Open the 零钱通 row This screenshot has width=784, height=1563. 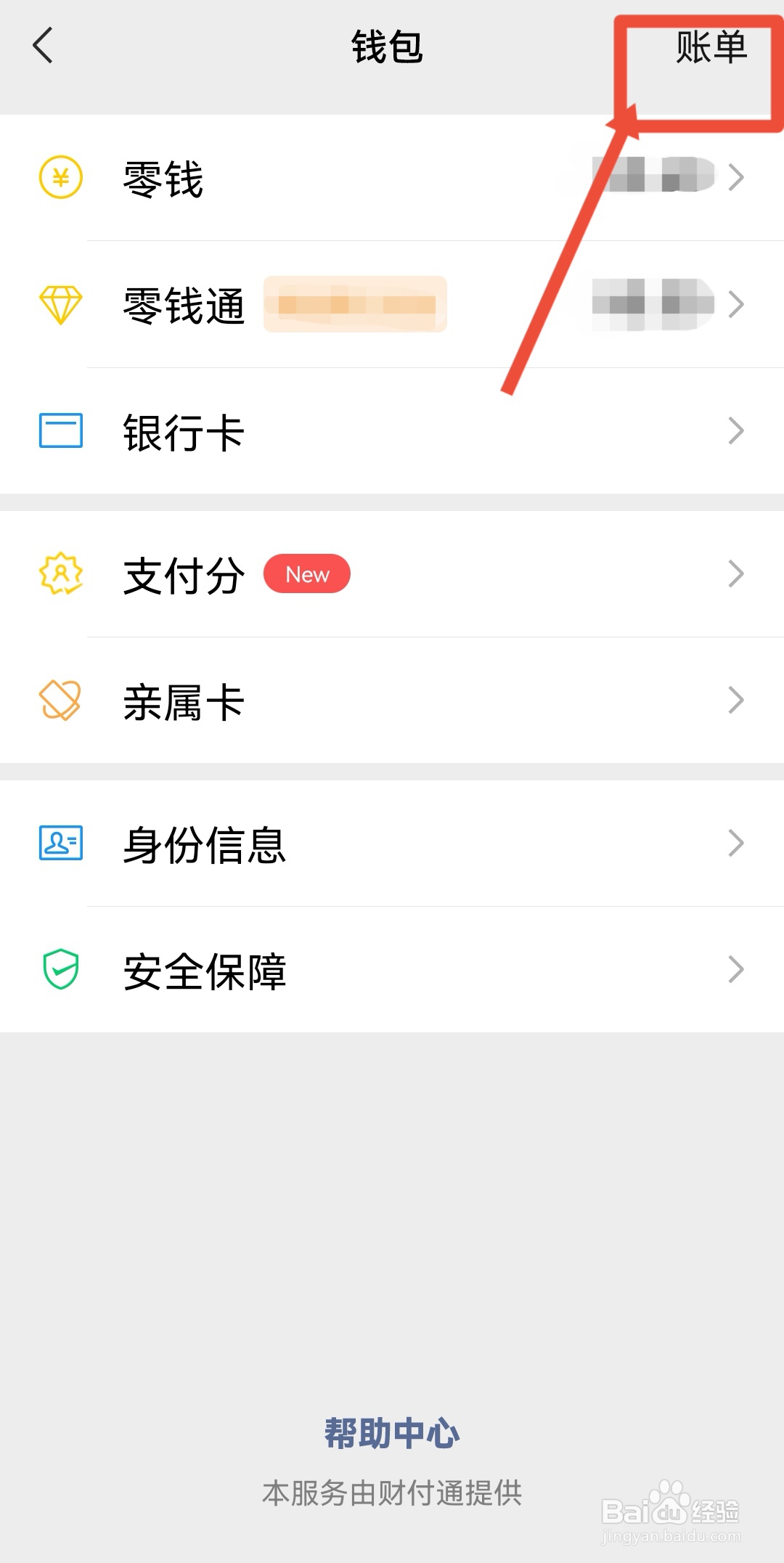tap(392, 305)
